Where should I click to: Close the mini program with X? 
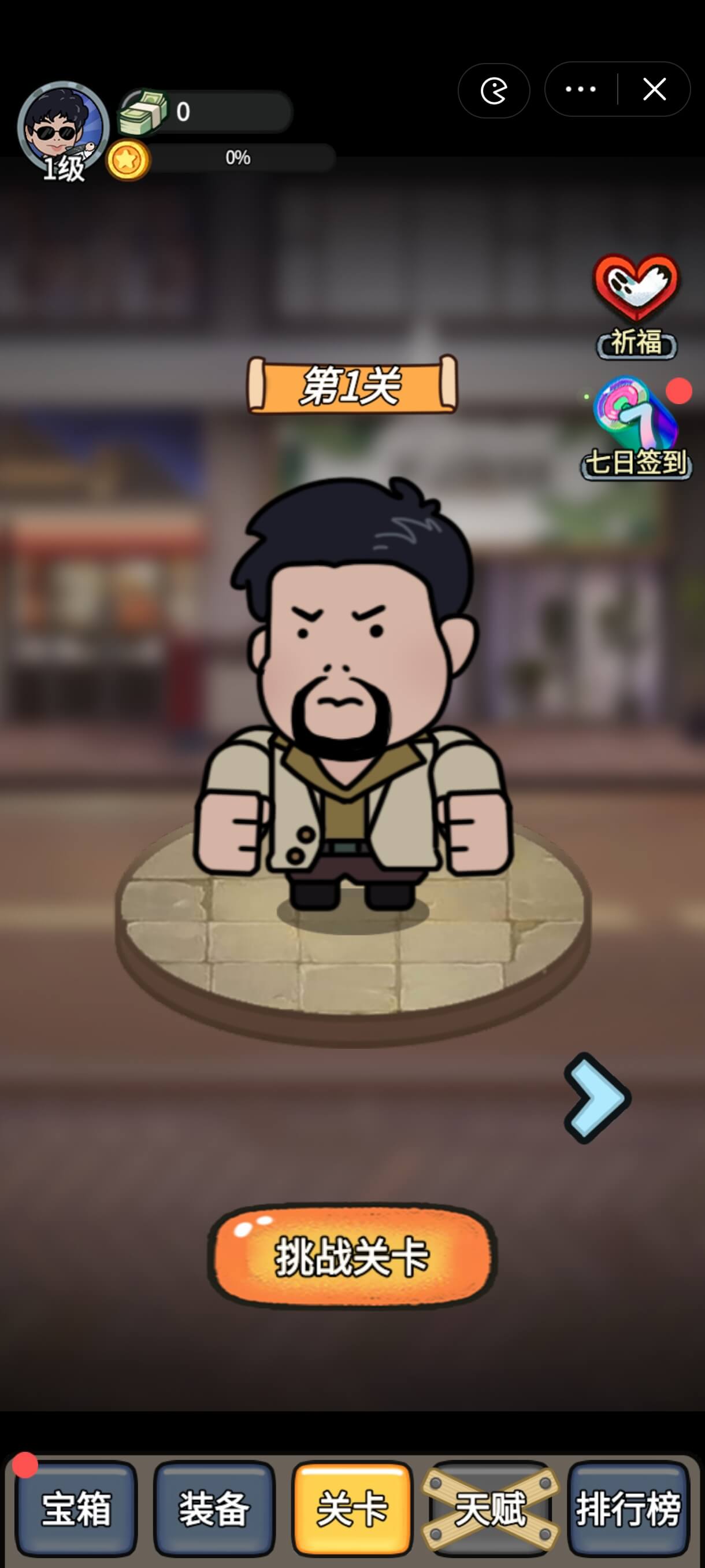655,90
